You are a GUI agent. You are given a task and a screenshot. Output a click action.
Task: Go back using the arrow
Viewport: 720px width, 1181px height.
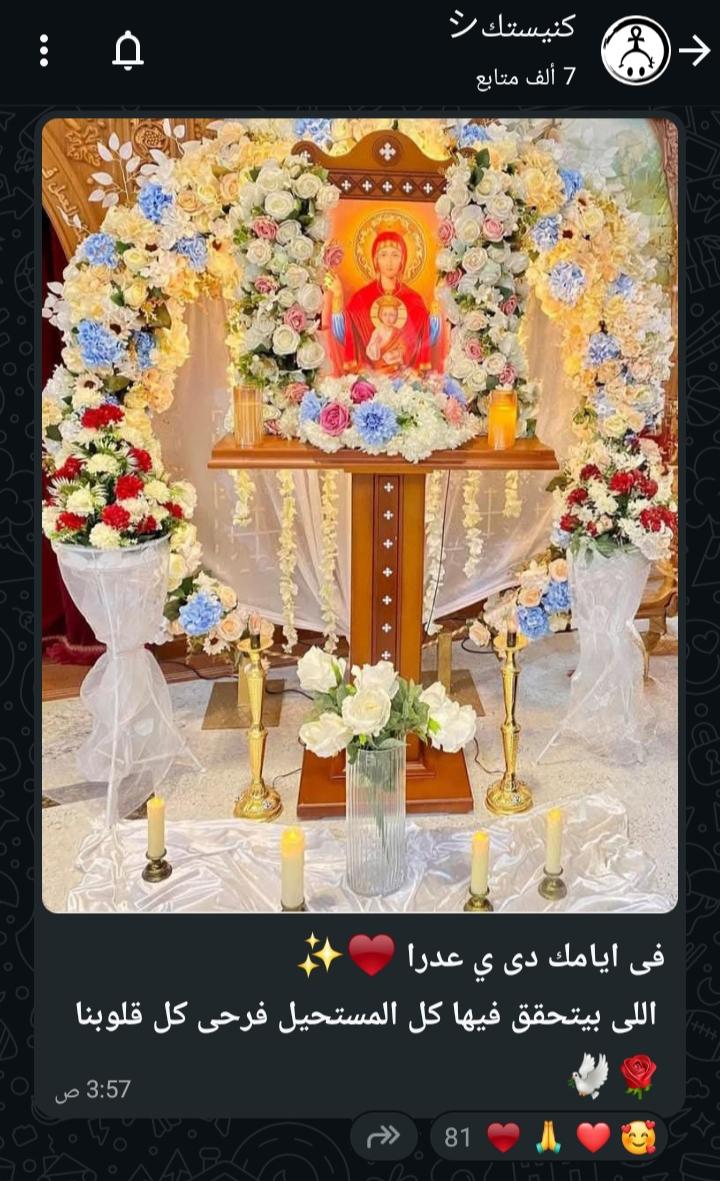coord(694,50)
